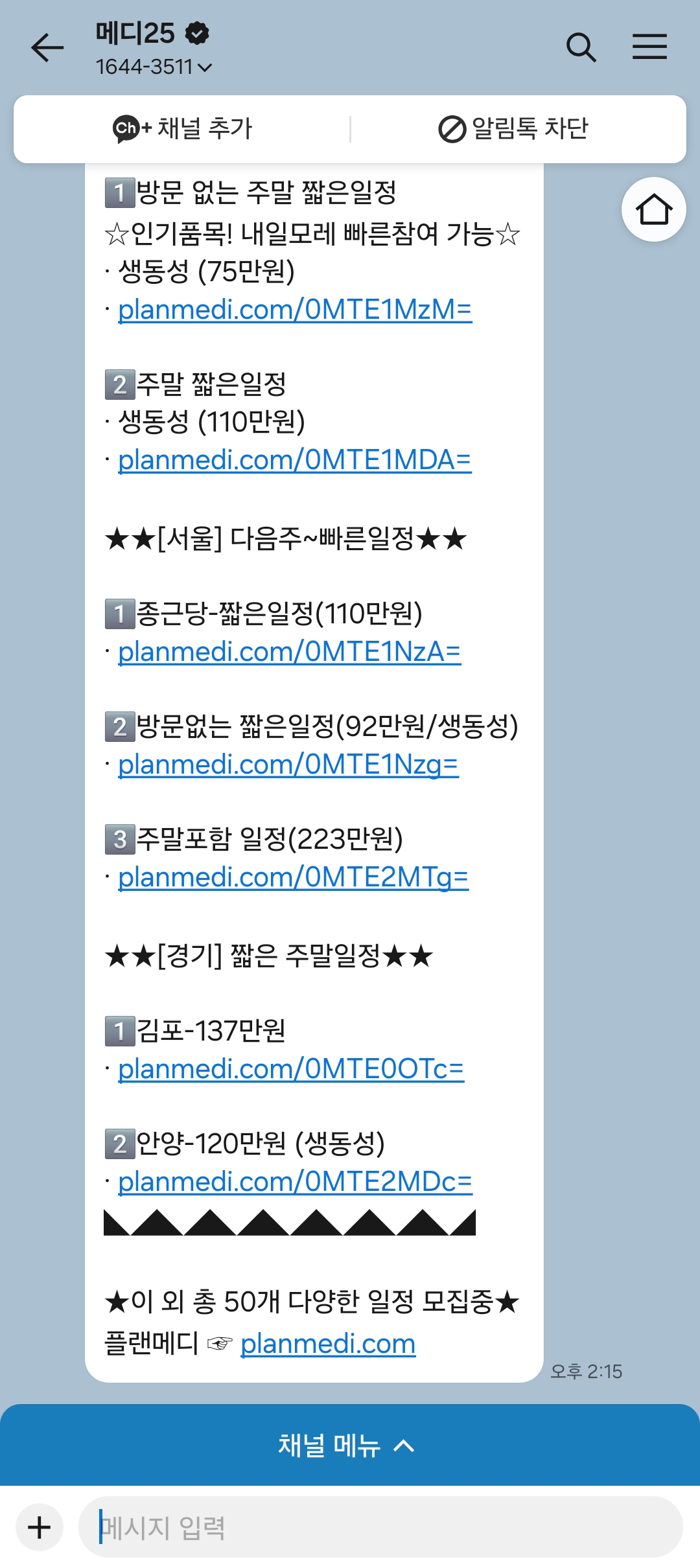Open link planmedi.com/0MTE1Nzg=
The height and width of the screenshot is (1568, 700).
[288, 765]
